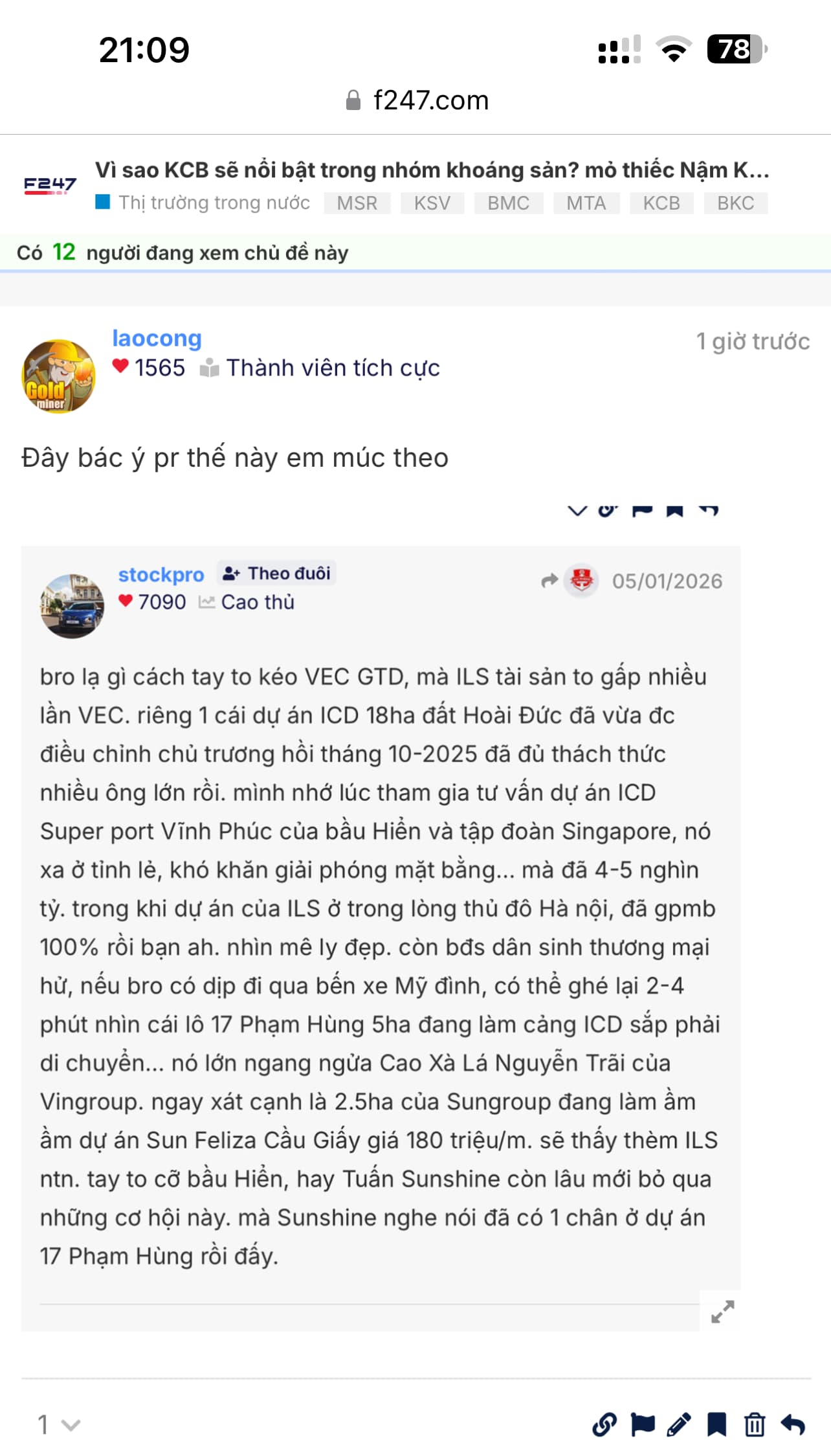The width and height of the screenshot is (831, 1456).
Task: Go to the F247 home logo
Action: tap(50, 185)
